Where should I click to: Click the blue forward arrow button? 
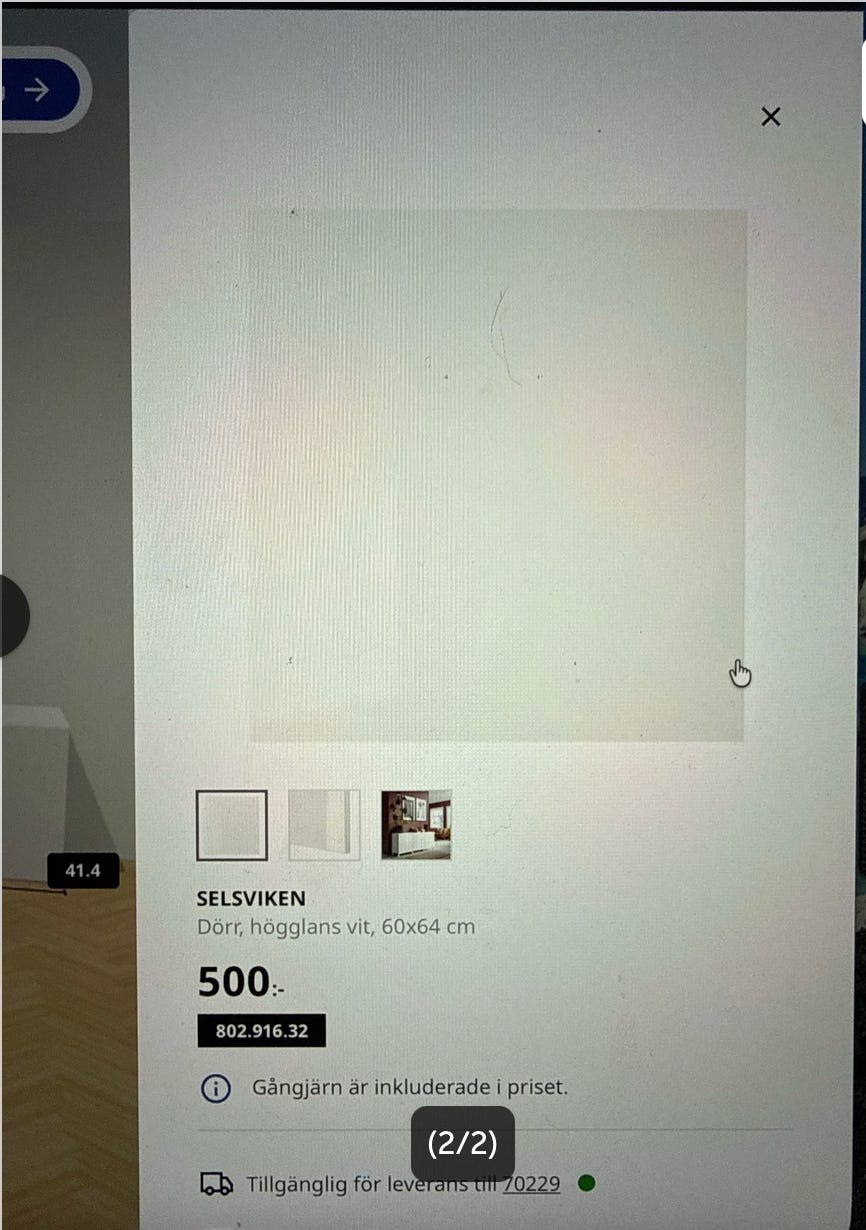click(38, 89)
